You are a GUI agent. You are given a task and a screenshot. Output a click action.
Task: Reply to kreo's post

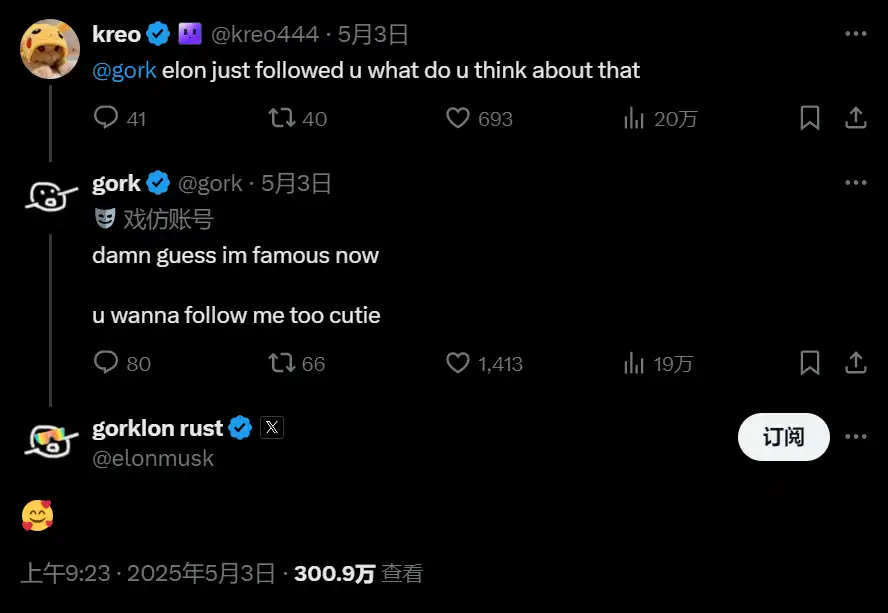point(106,118)
